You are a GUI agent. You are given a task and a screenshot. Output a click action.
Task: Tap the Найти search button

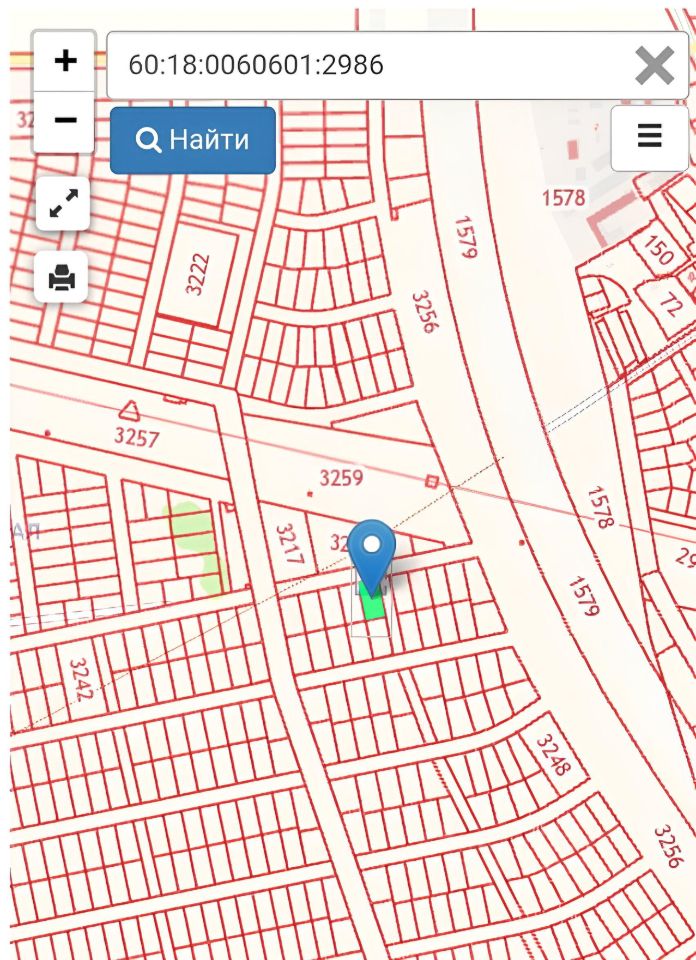(193, 140)
